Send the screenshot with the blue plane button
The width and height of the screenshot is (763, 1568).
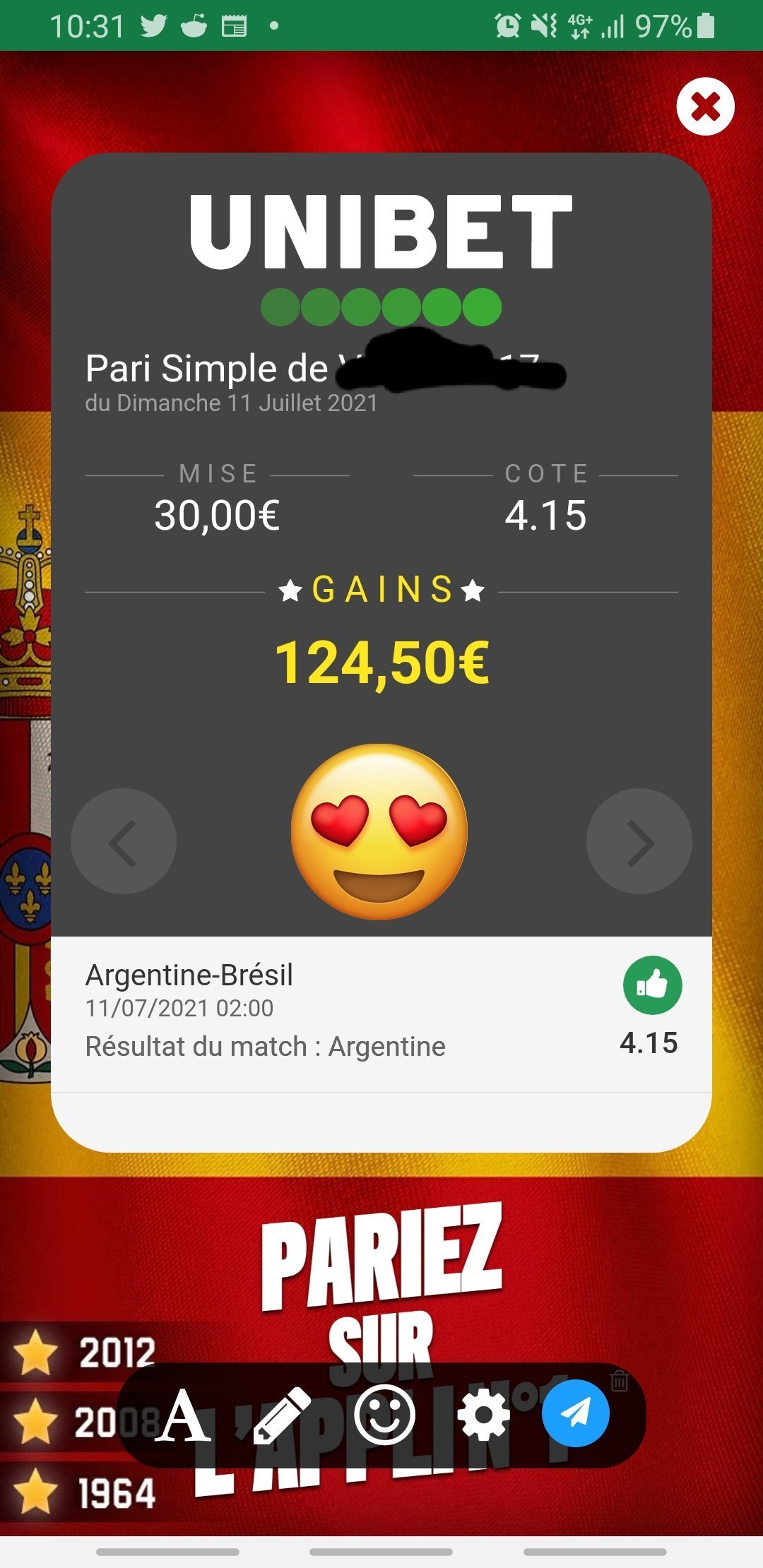click(x=576, y=1413)
